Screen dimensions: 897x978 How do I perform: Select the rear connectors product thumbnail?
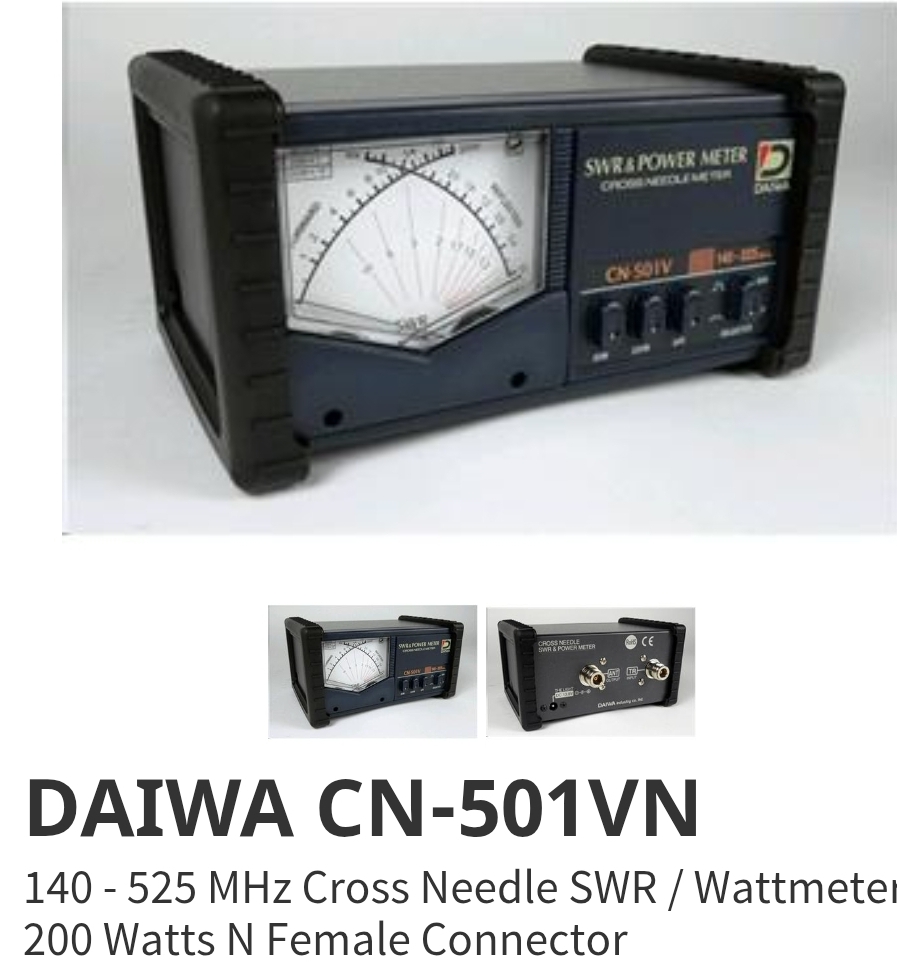click(590, 671)
